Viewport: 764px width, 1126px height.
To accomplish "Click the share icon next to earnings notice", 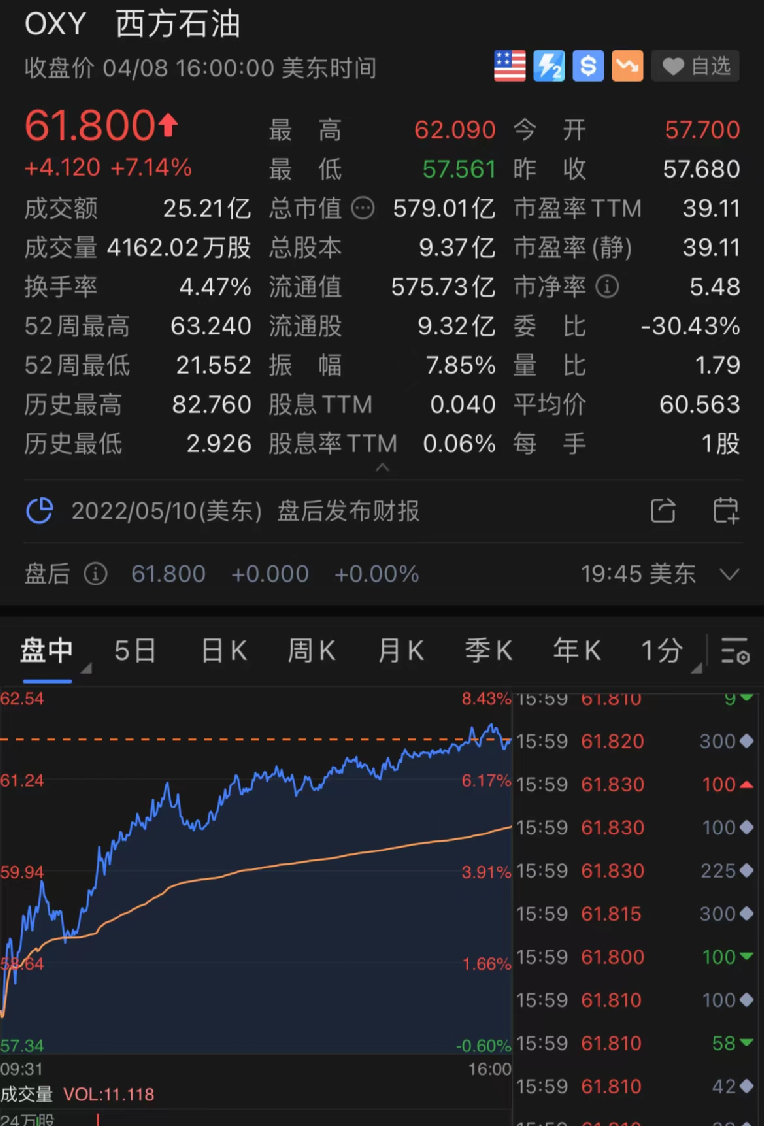I will pos(663,510).
